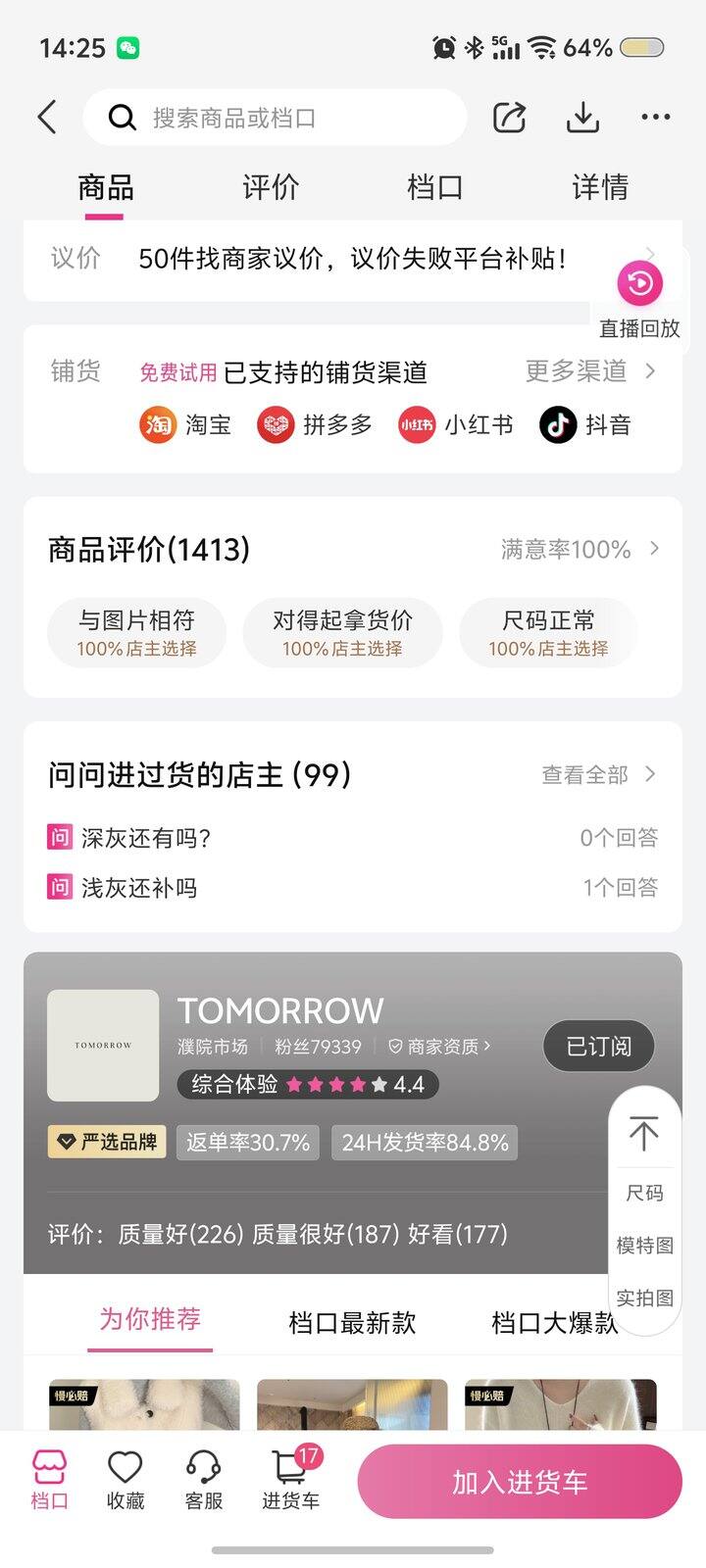
Task: View 更多渠道 distribution channels
Action: tap(590, 370)
